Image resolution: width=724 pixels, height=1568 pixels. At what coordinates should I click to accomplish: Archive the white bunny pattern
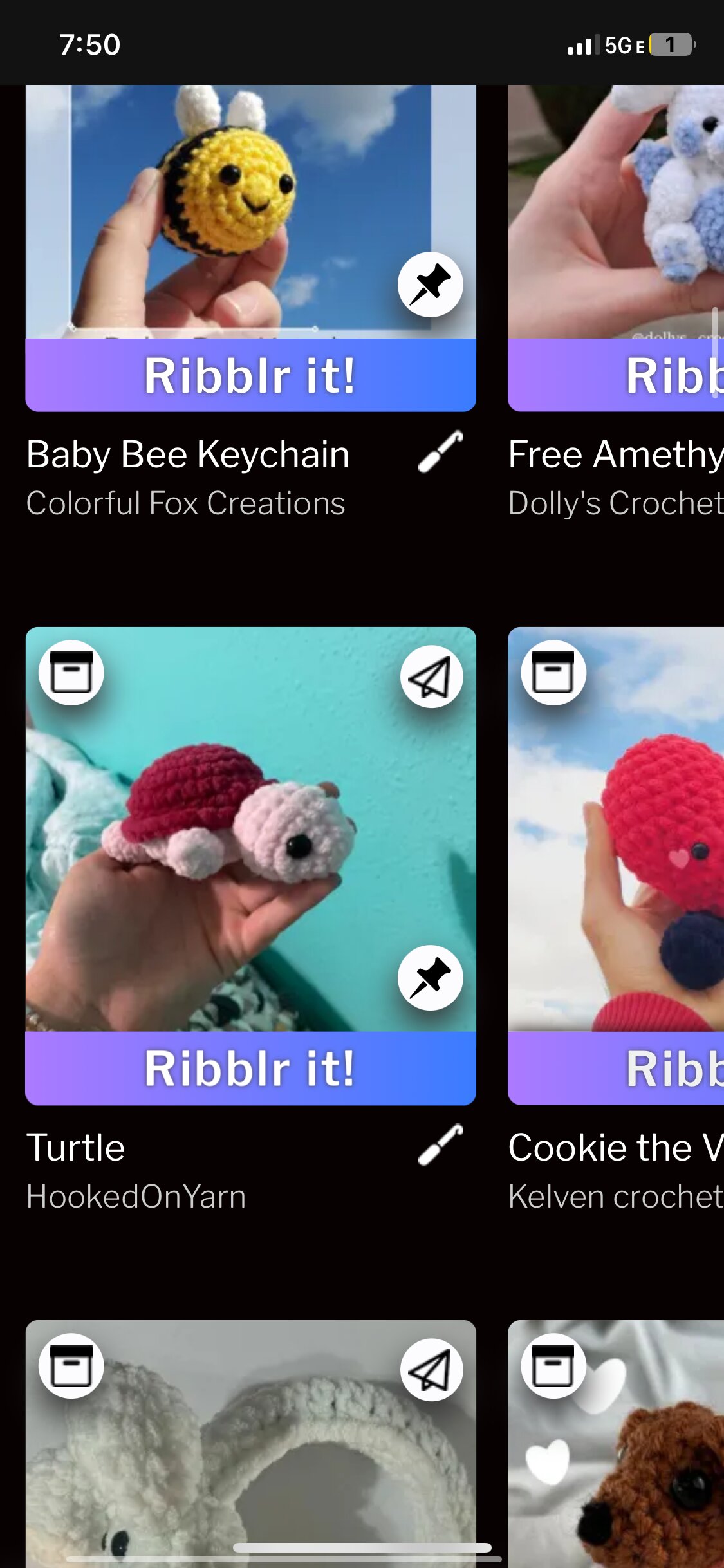(x=71, y=1366)
